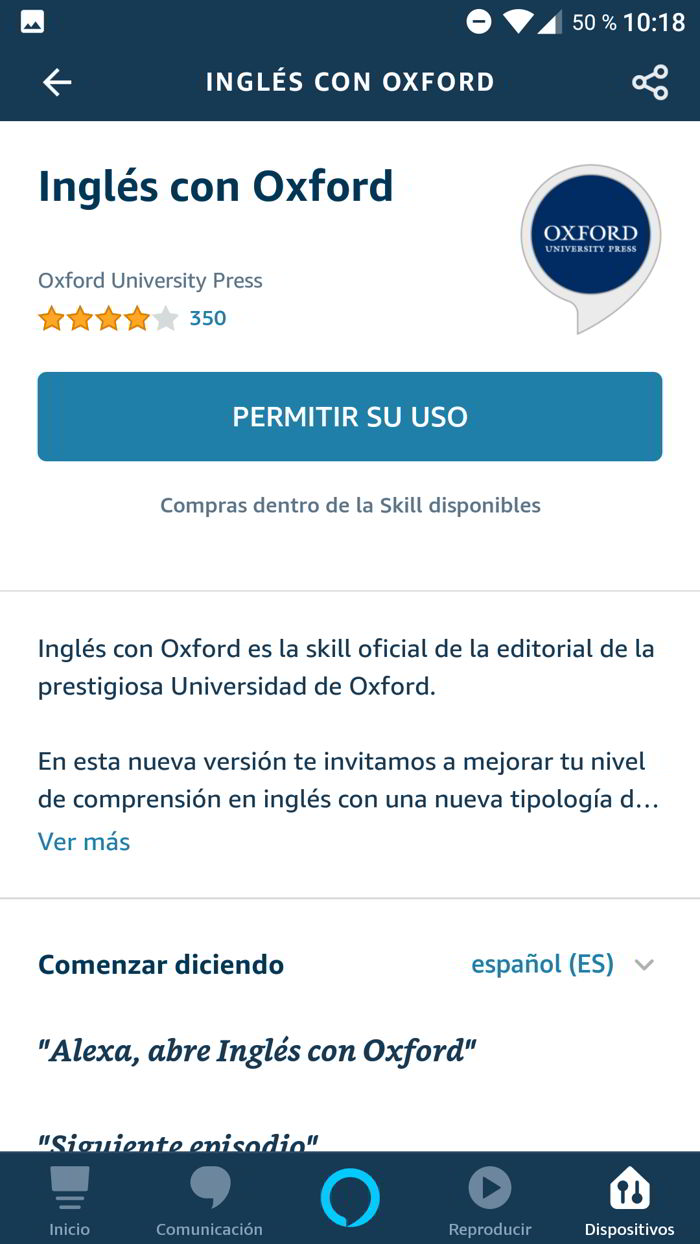Go back using the top arrow

click(x=57, y=82)
